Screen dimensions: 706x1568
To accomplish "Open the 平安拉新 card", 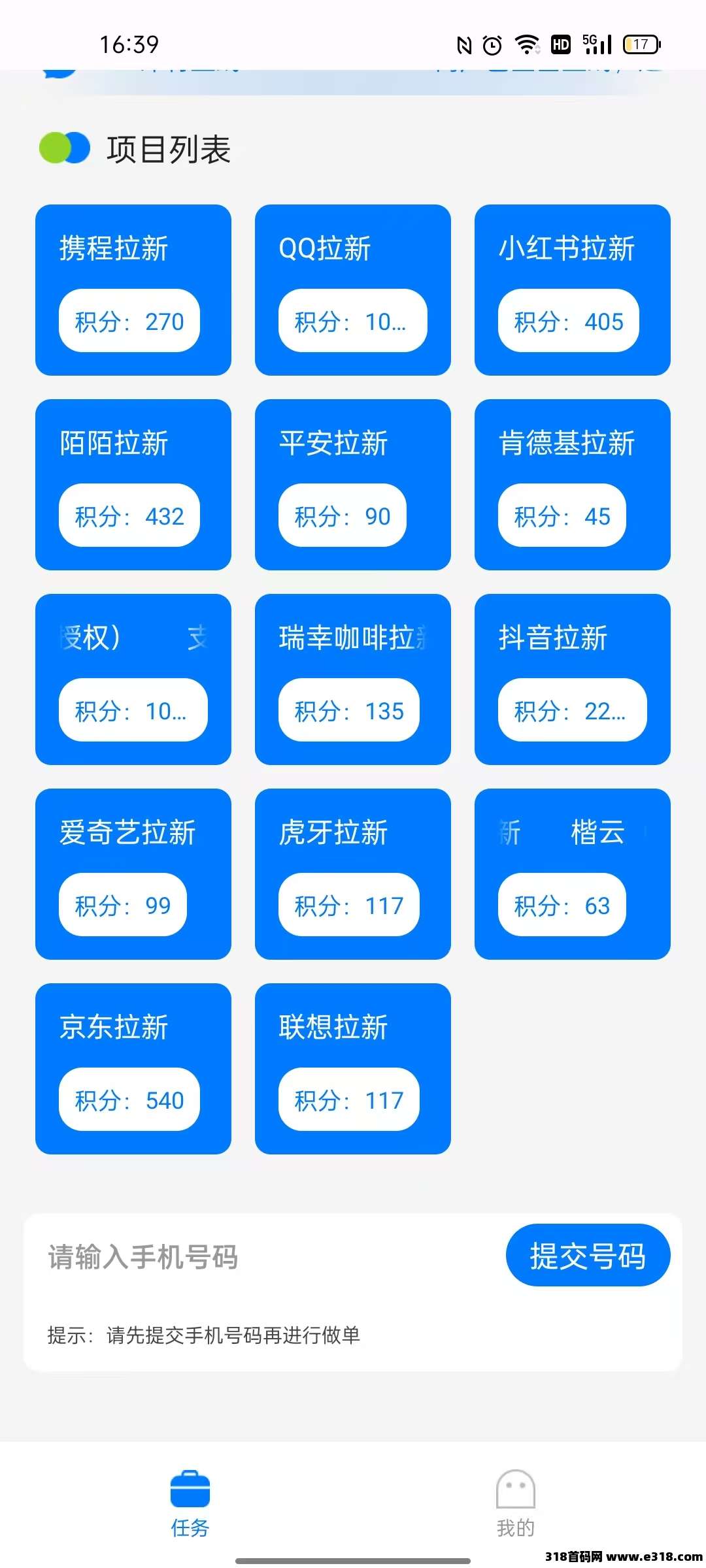I will [353, 484].
